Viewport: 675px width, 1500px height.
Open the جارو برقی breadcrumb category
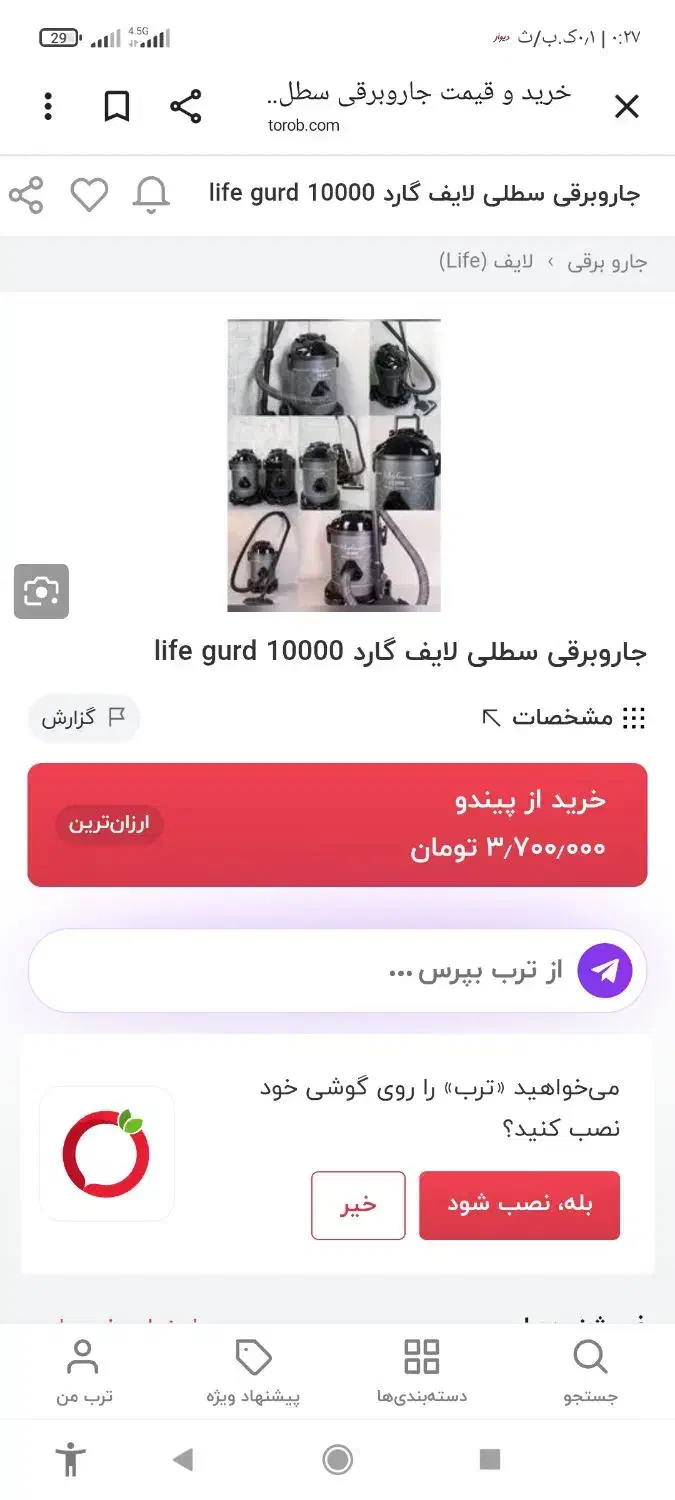tap(607, 262)
